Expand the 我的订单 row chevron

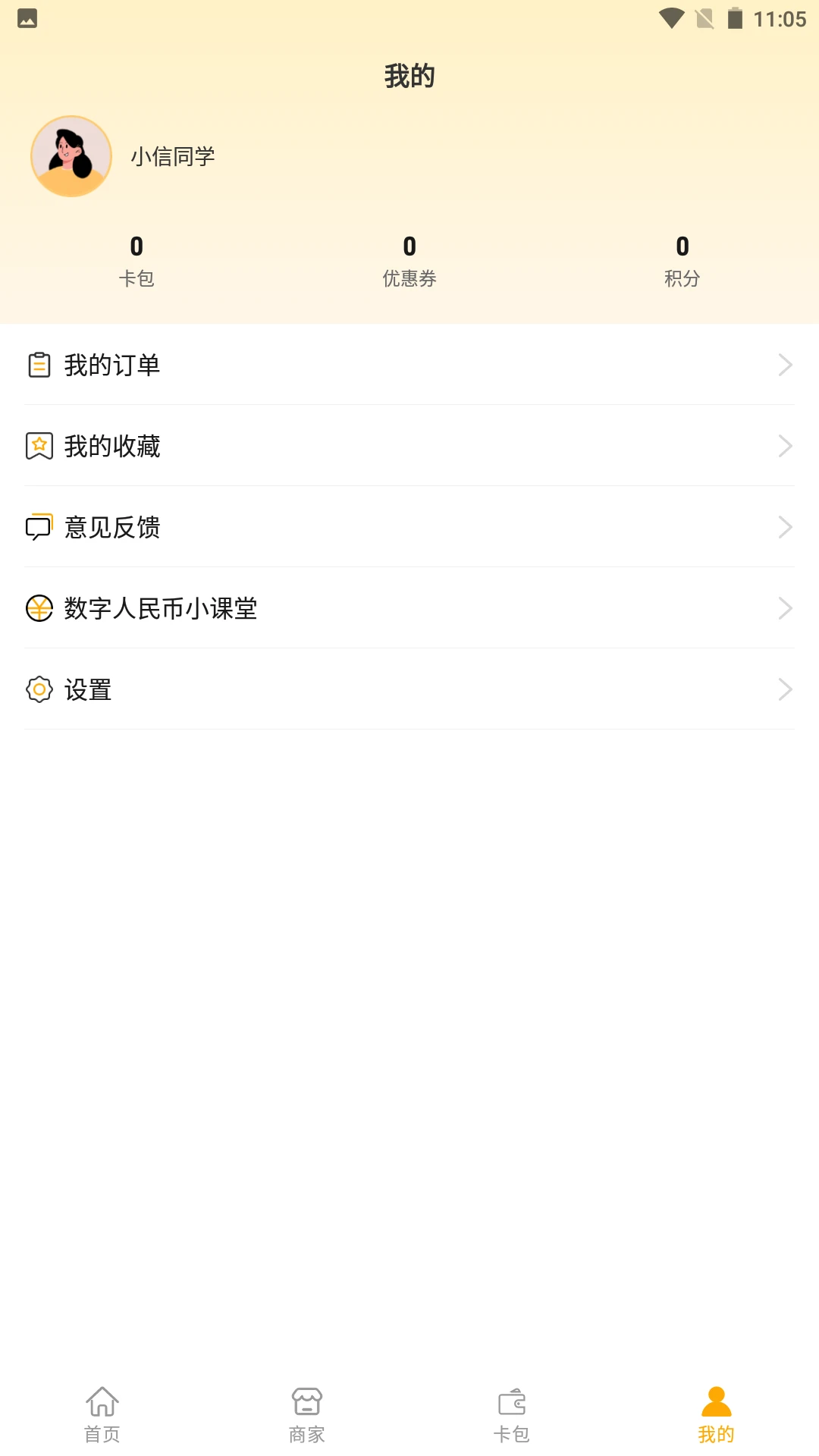[786, 365]
